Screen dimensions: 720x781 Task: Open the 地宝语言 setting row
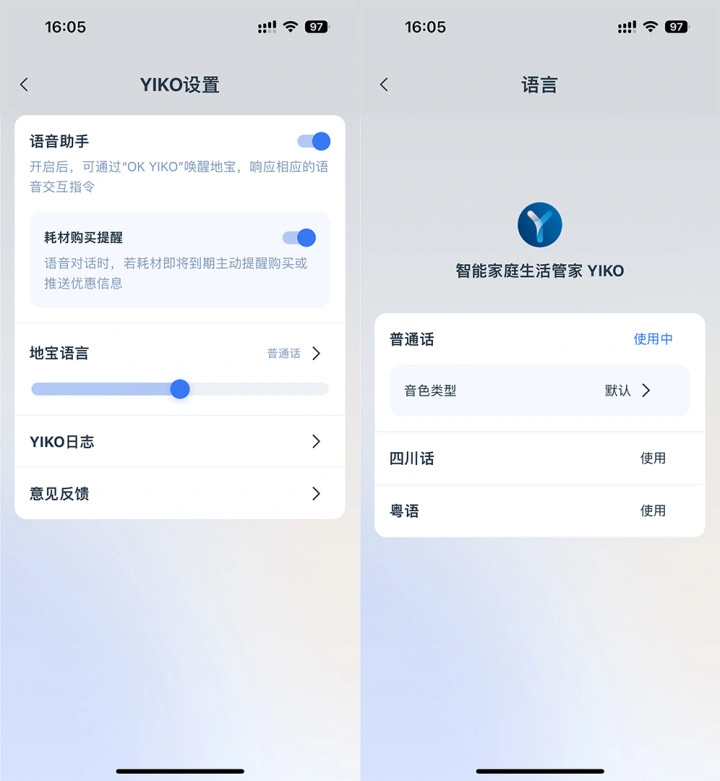pyautogui.click(x=180, y=353)
